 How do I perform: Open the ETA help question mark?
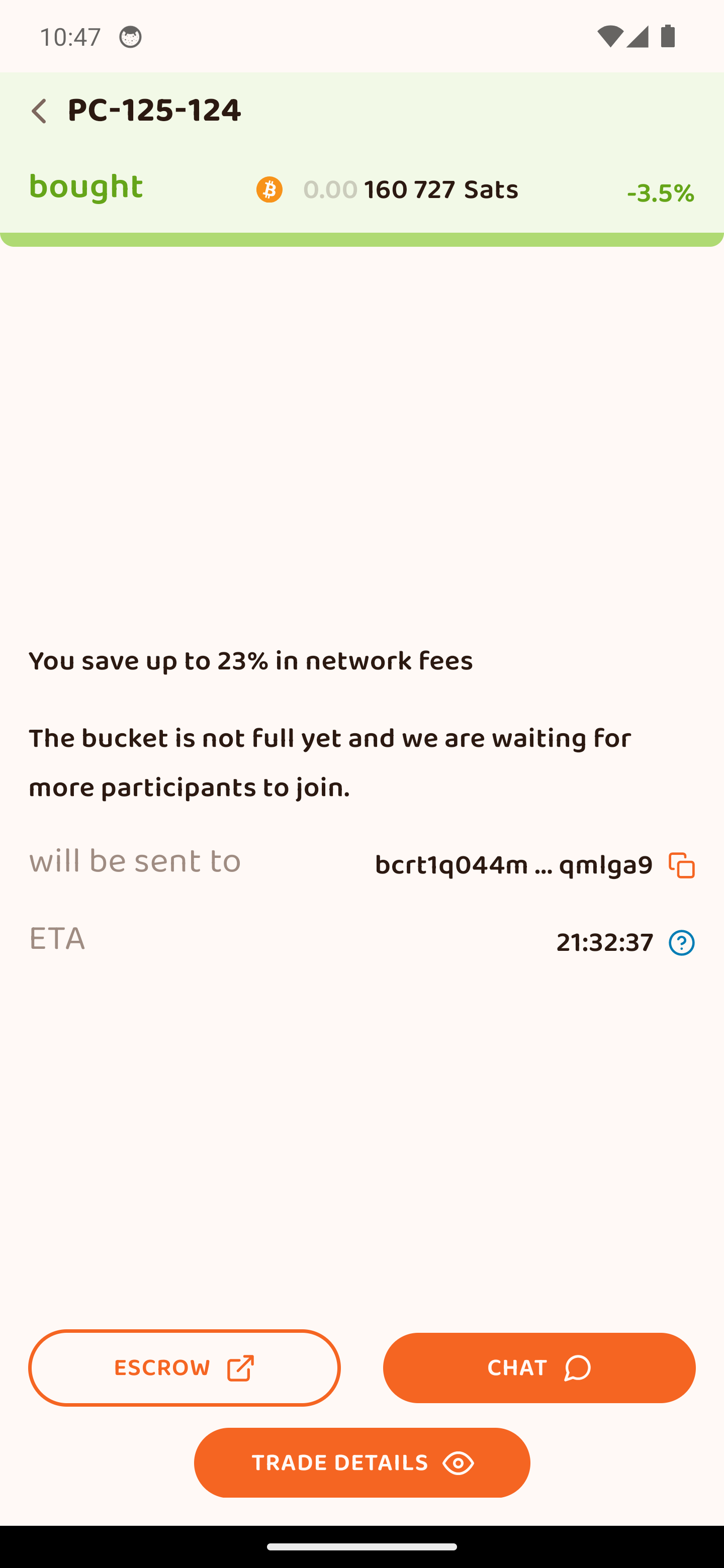(681, 943)
